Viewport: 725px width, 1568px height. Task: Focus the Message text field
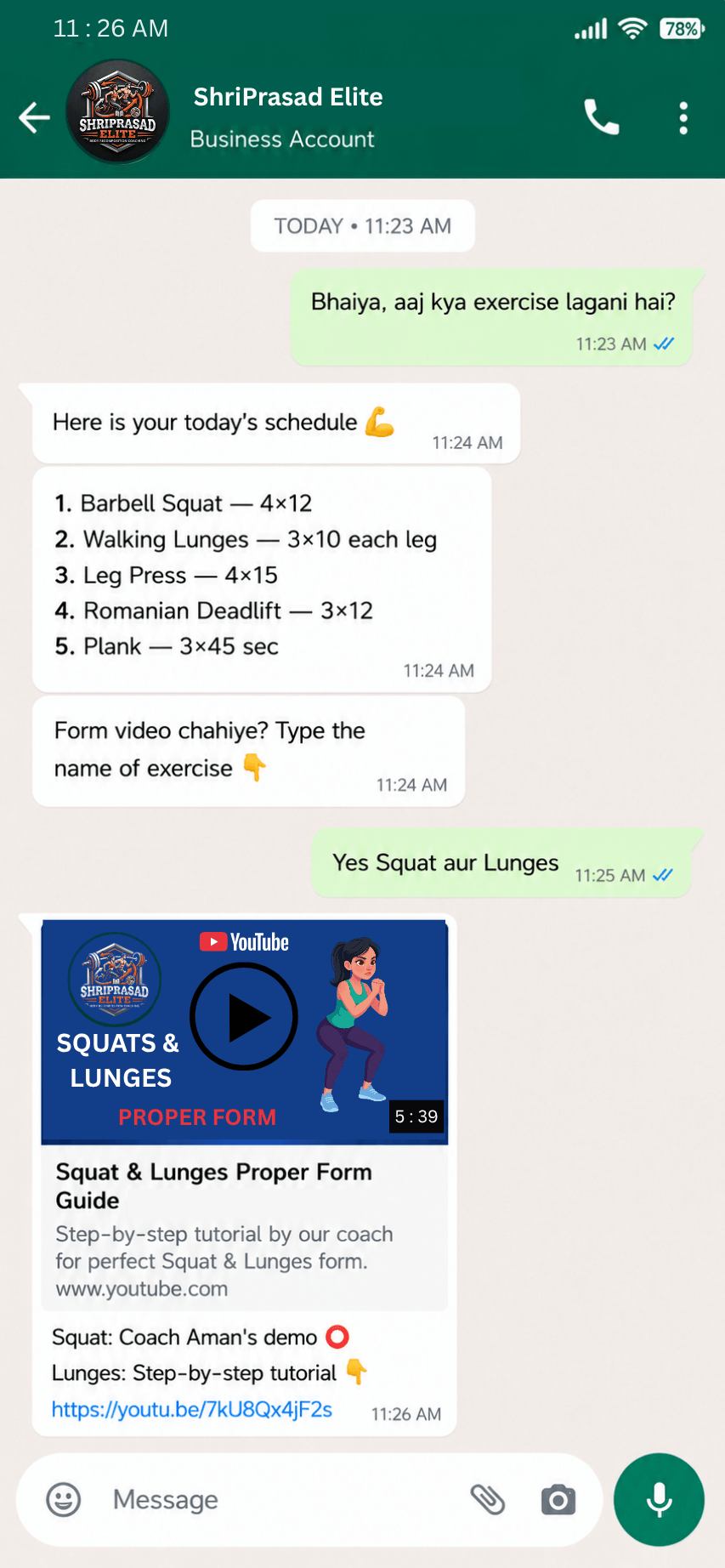(x=280, y=1499)
